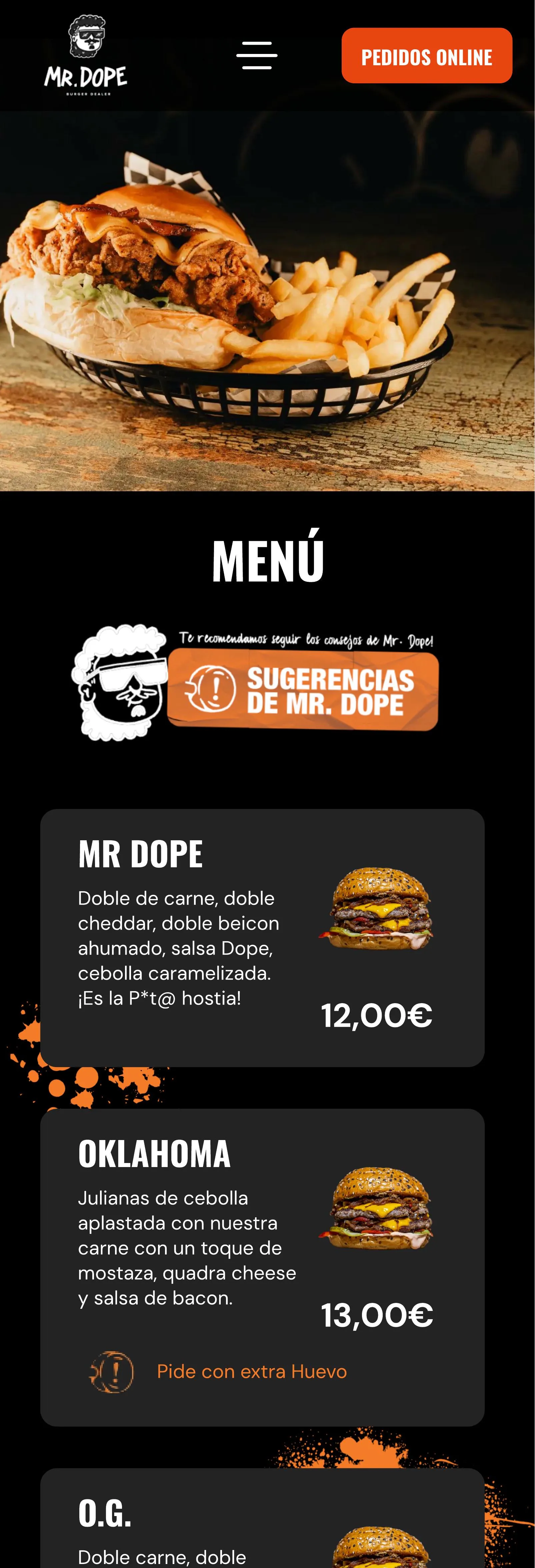
Task: Click the exclamation icon next to extra Huevo
Action: (113, 1371)
